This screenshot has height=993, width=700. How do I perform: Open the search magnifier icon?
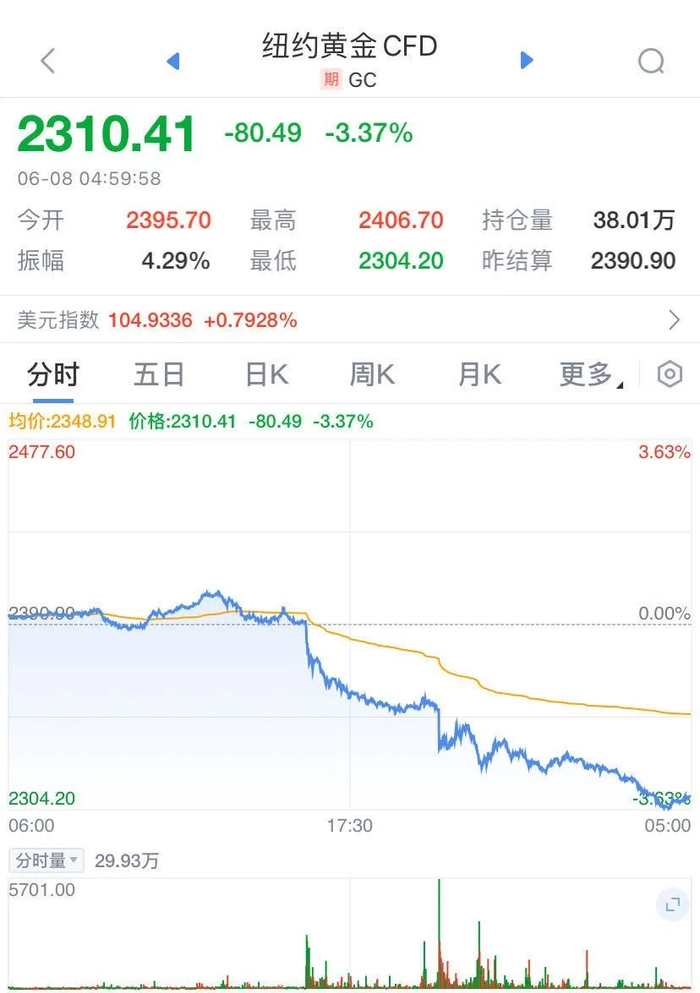[x=651, y=61]
